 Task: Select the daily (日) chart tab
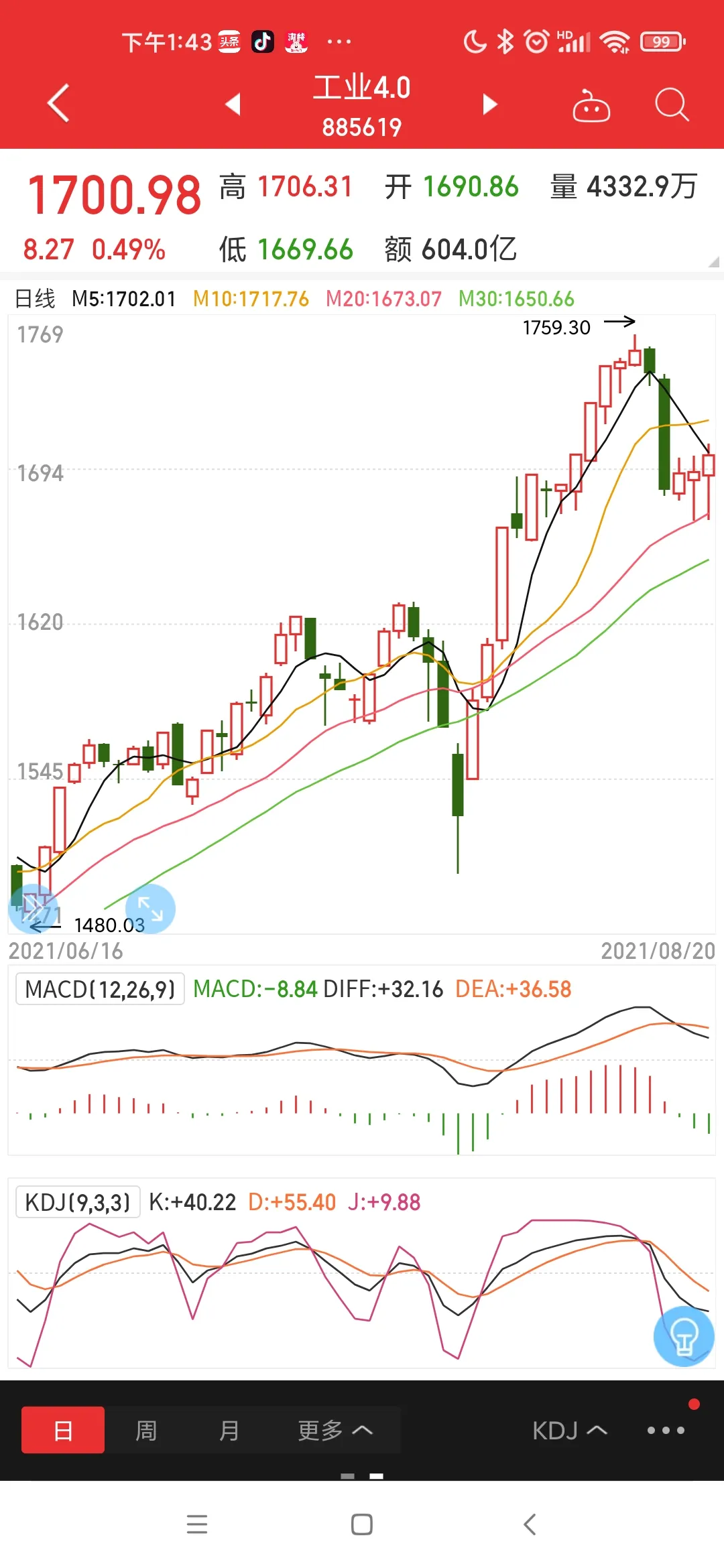(63, 1430)
